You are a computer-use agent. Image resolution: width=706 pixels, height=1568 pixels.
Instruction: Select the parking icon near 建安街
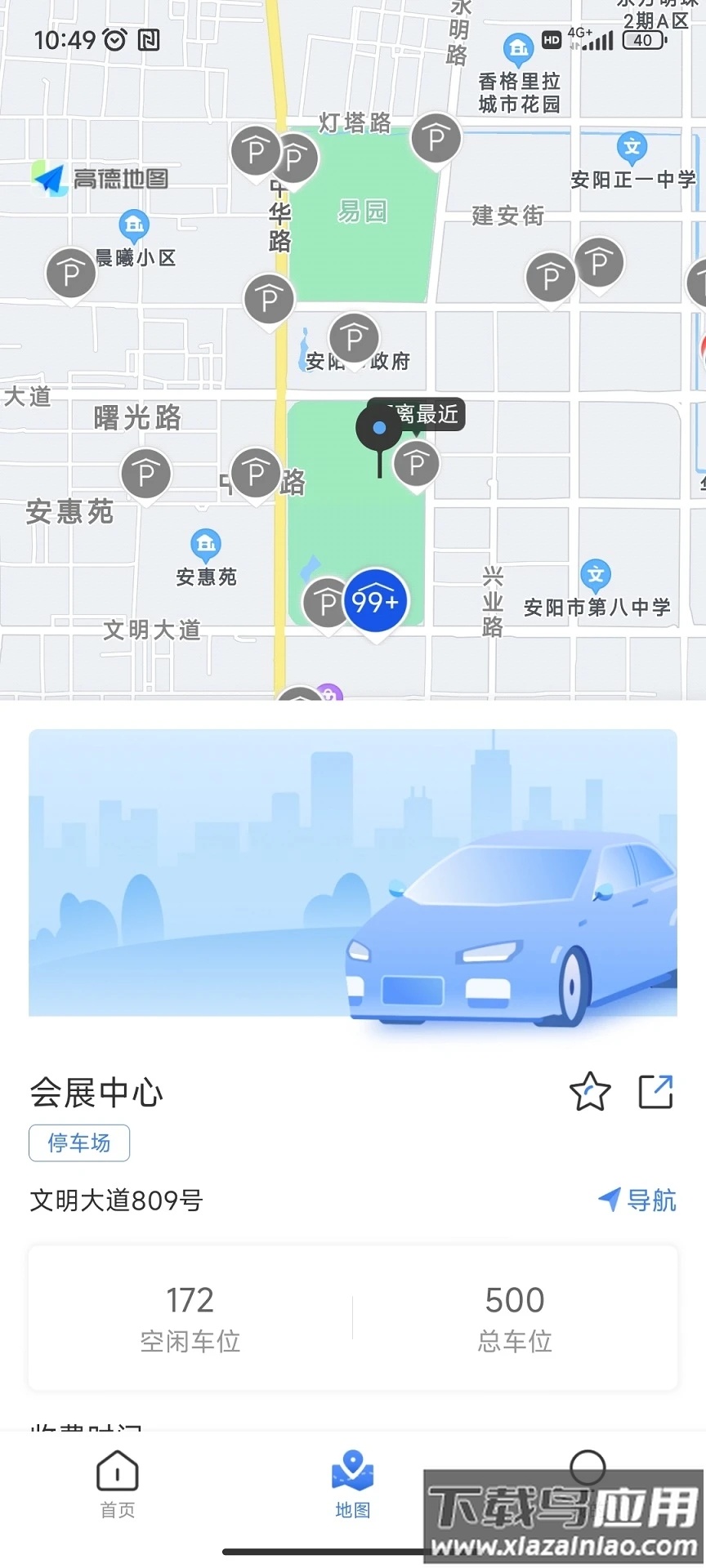pyautogui.click(x=550, y=275)
